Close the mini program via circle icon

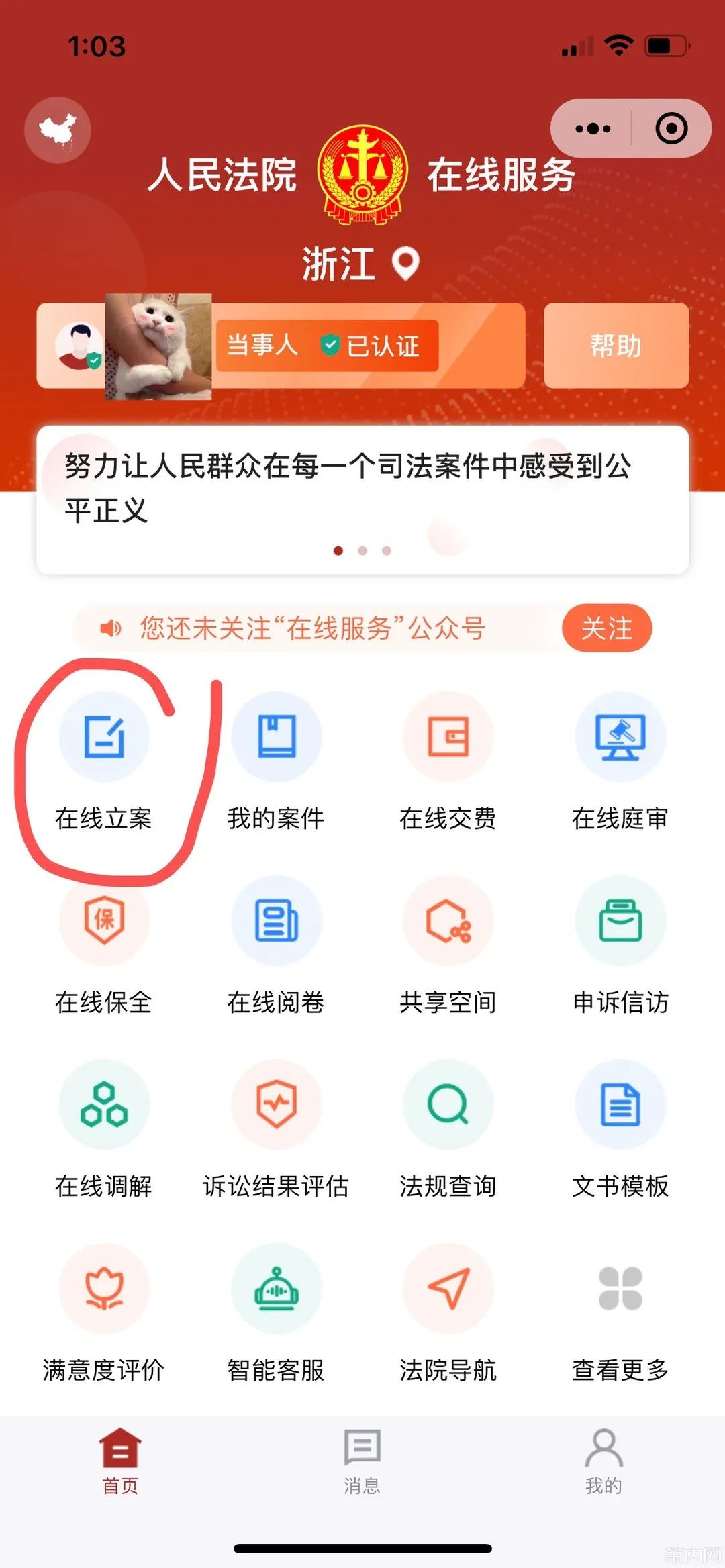click(671, 128)
